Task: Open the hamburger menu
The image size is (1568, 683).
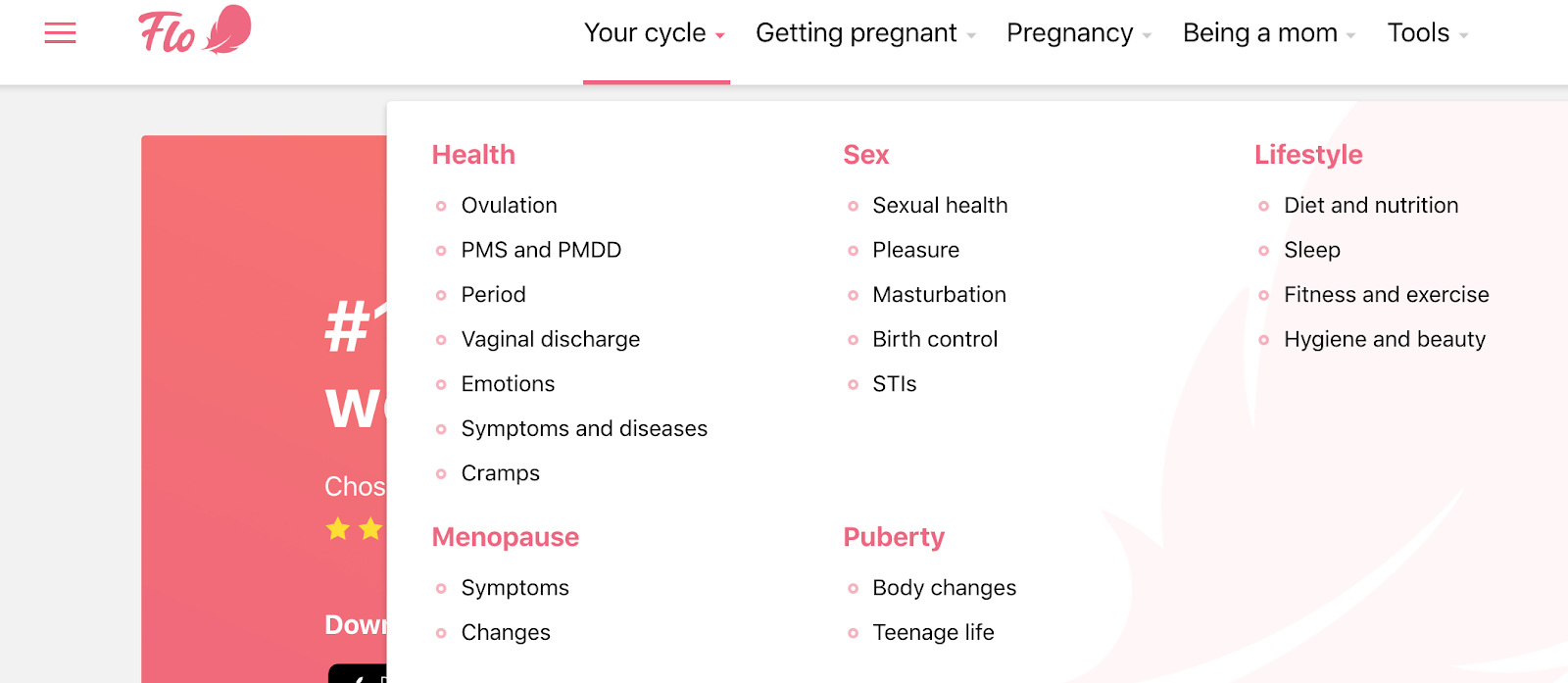Action: click(x=60, y=33)
